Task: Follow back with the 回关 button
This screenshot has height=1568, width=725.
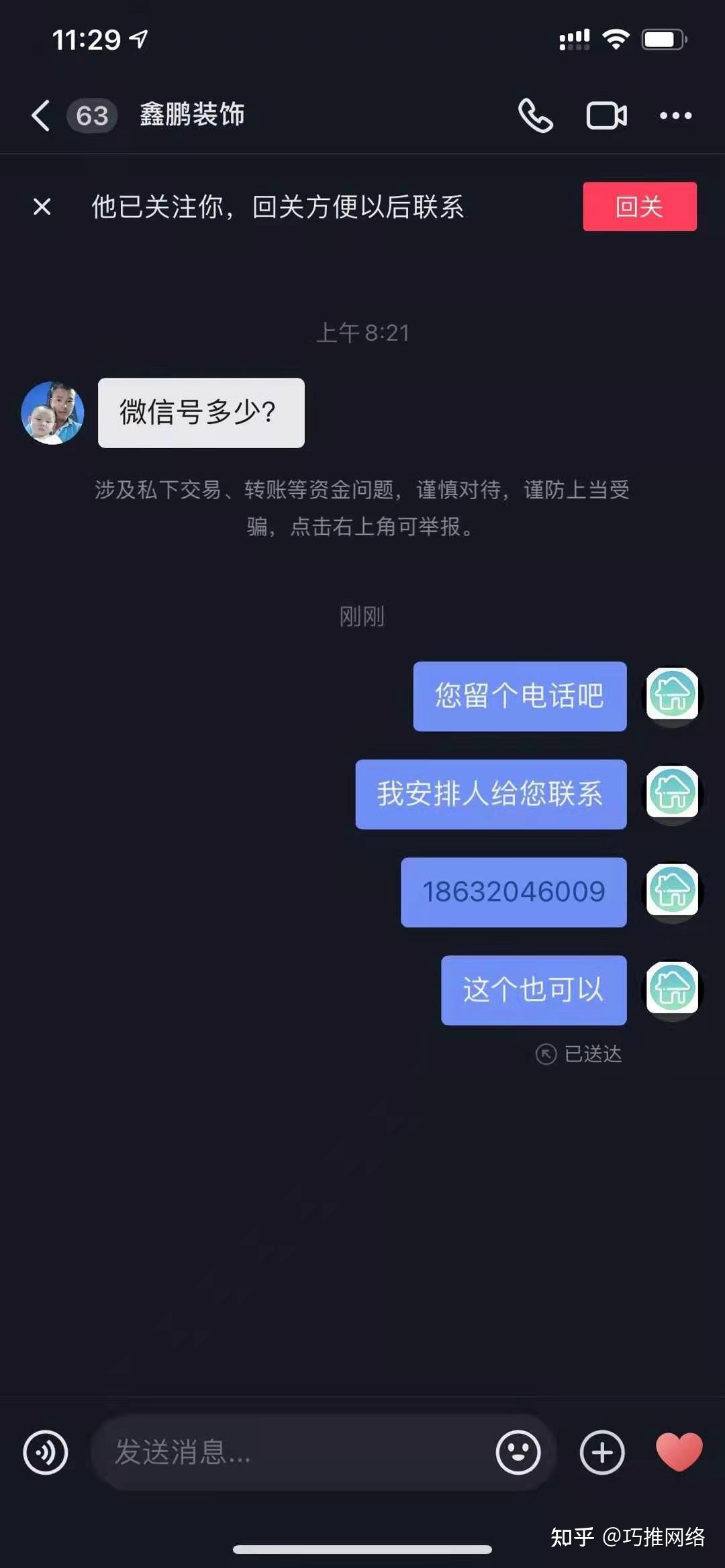Action: pyautogui.click(x=639, y=207)
